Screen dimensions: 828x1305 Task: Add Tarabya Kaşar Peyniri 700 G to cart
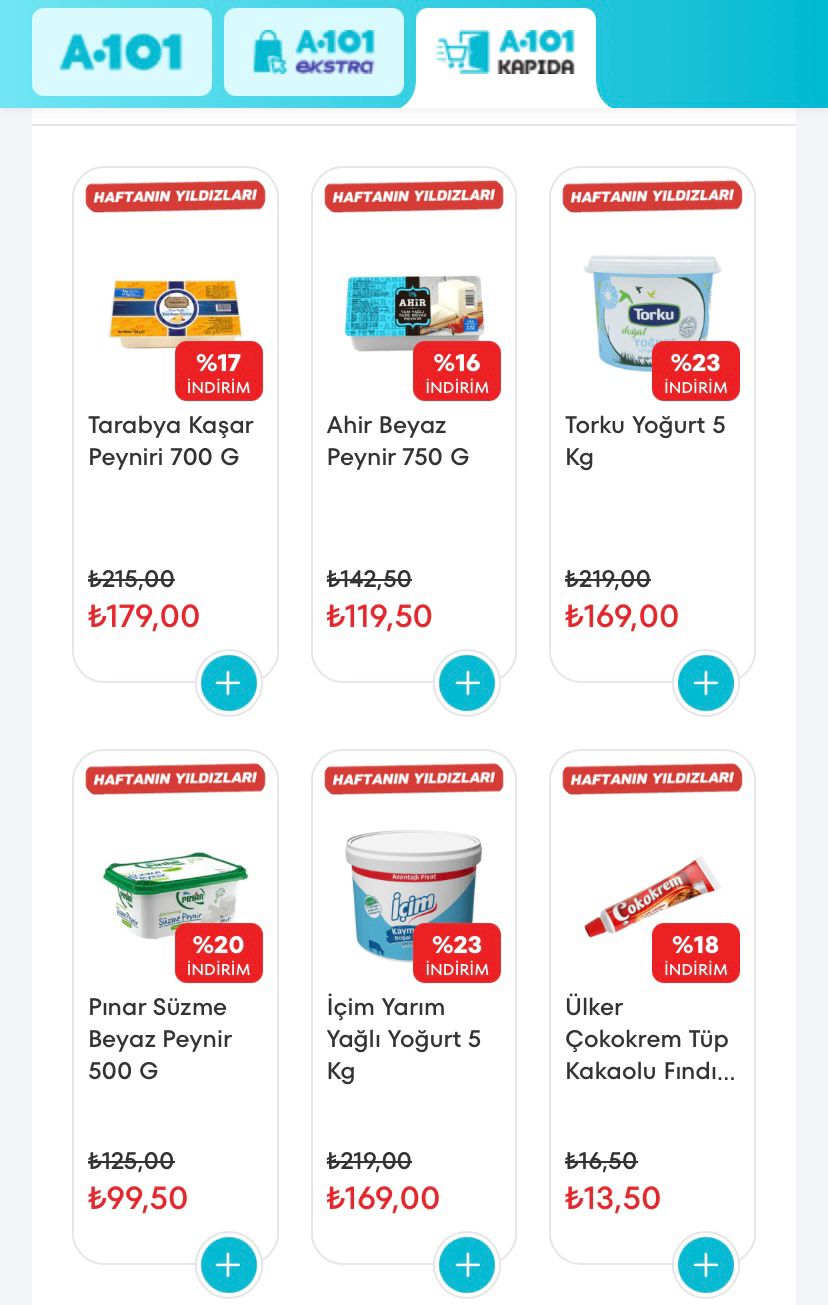[228, 683]
